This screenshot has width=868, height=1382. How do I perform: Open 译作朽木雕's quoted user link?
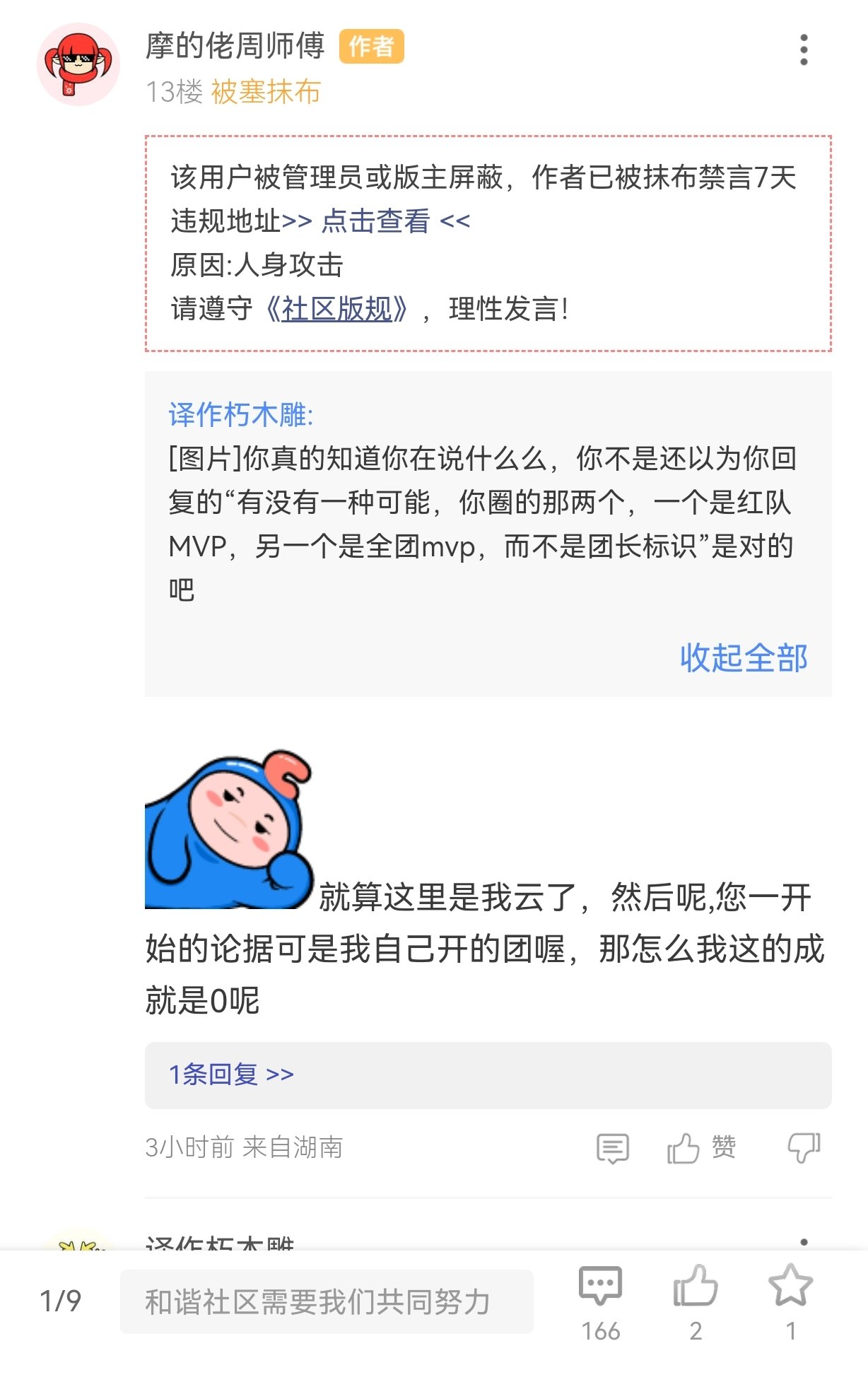coord(239,414)
